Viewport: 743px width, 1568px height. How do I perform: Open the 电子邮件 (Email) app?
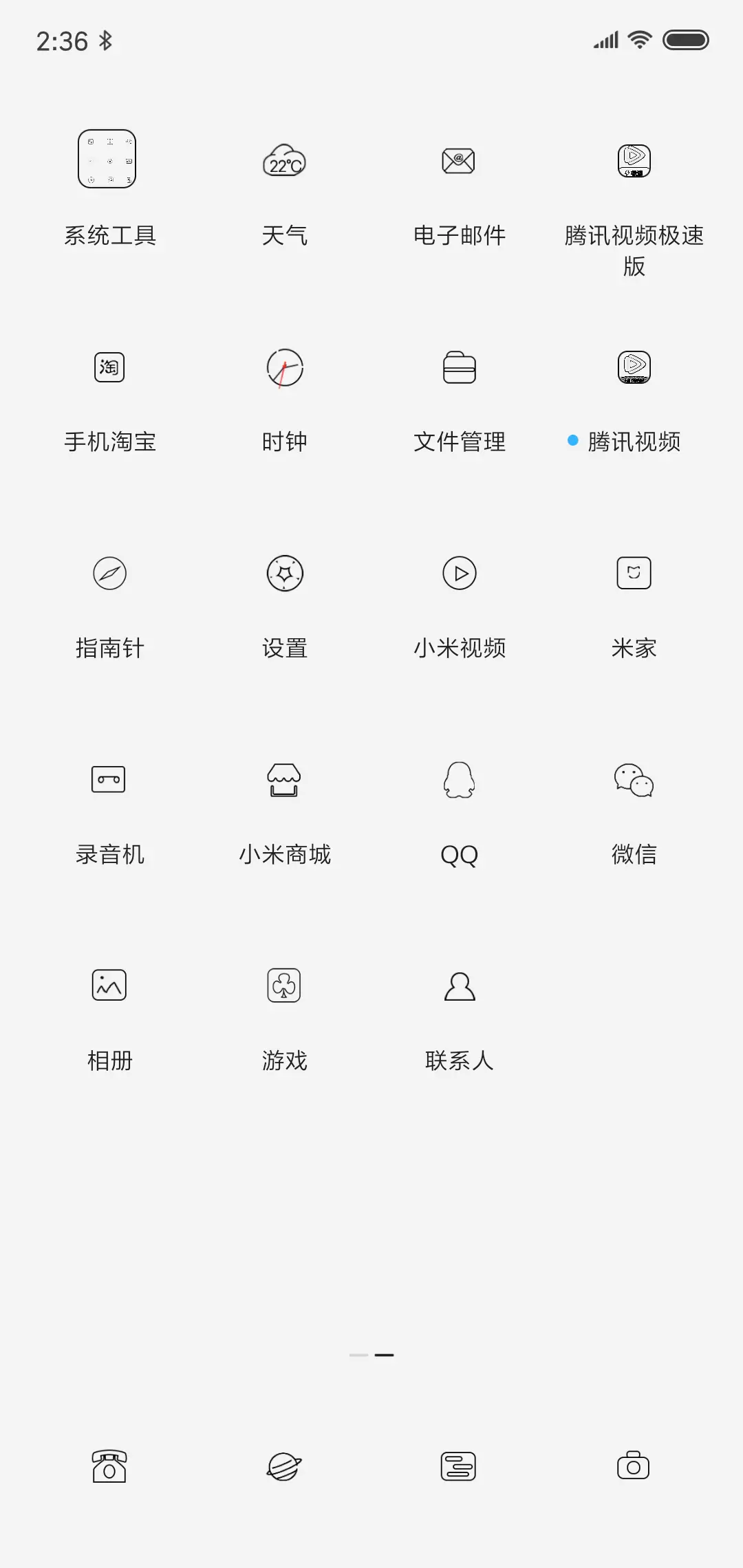pyautogui.click(x=460, y=160)
